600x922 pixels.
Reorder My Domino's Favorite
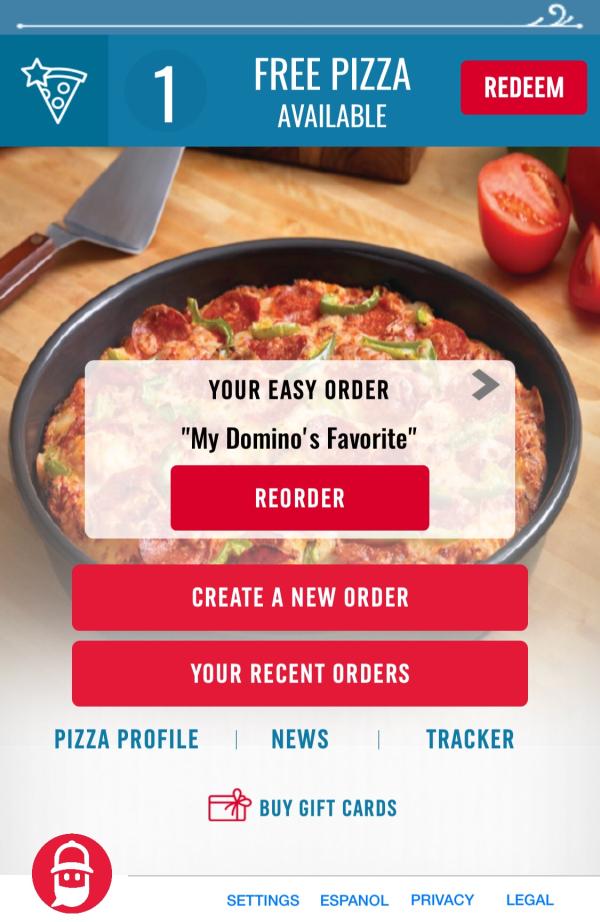click(299, 498)
